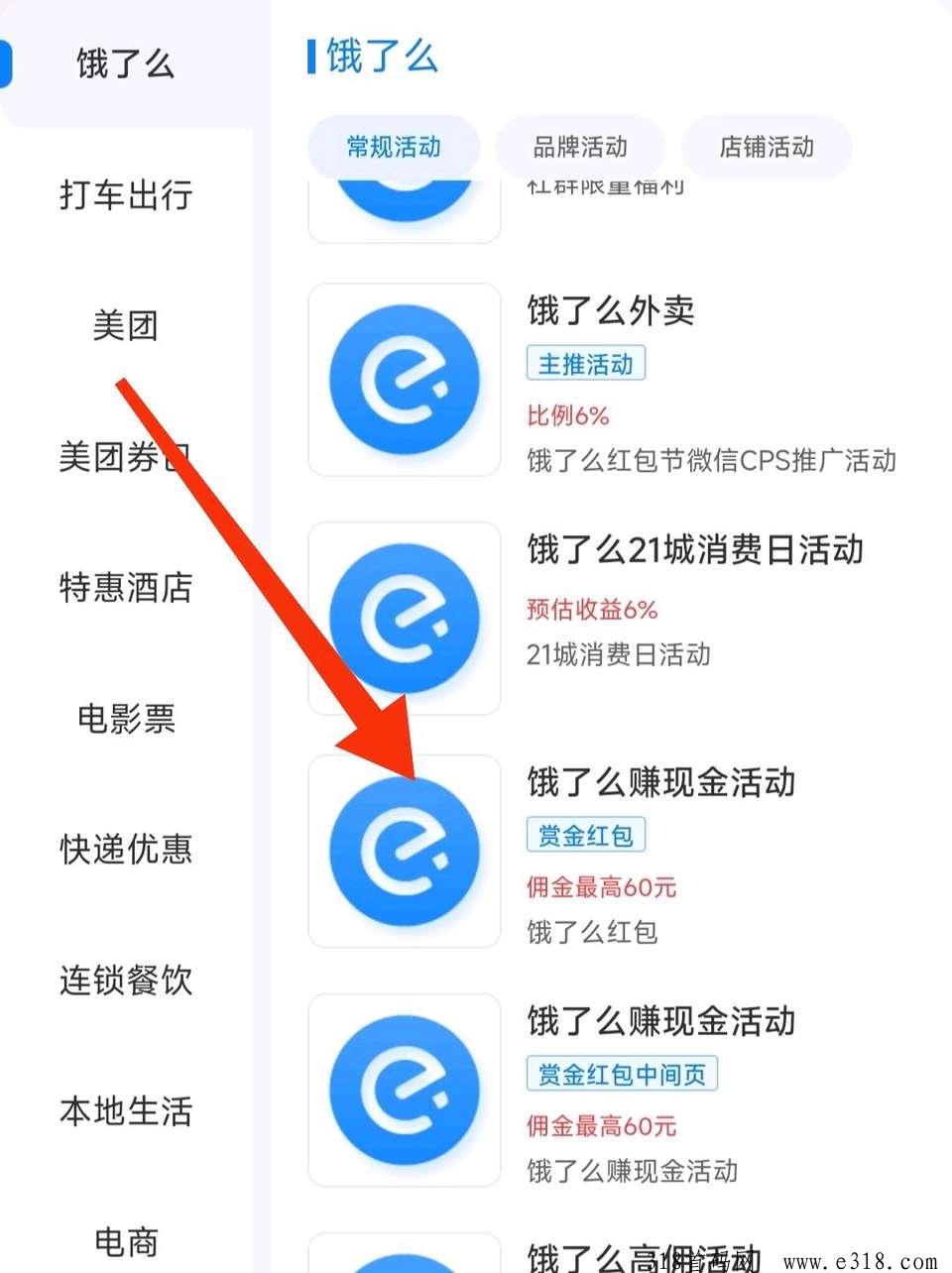Switch to the 品牌活动 tab
The width and height of the screenshot is (952, 1273).
tap(580, 148)
